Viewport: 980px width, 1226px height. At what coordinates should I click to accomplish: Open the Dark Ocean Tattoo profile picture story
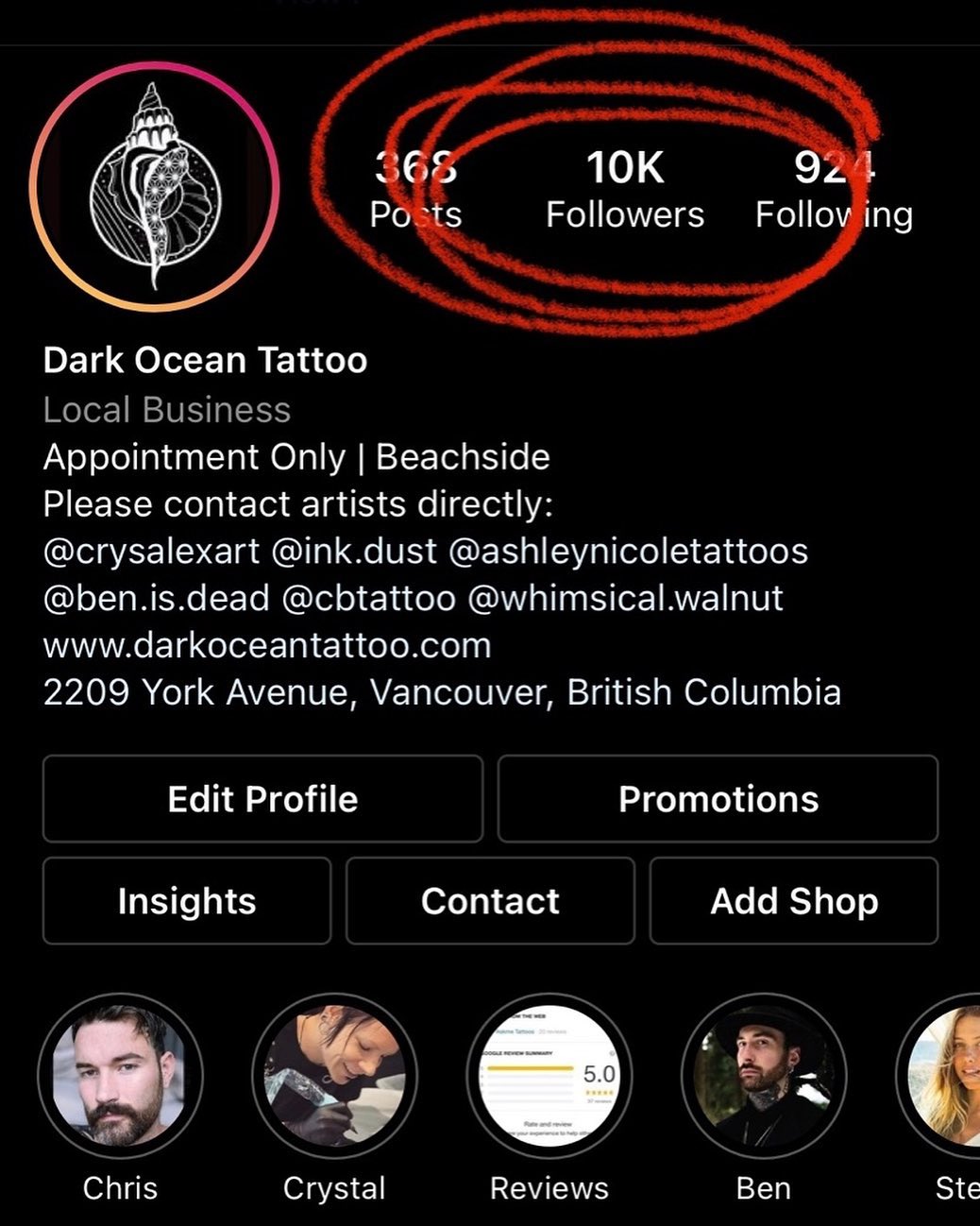154,186
